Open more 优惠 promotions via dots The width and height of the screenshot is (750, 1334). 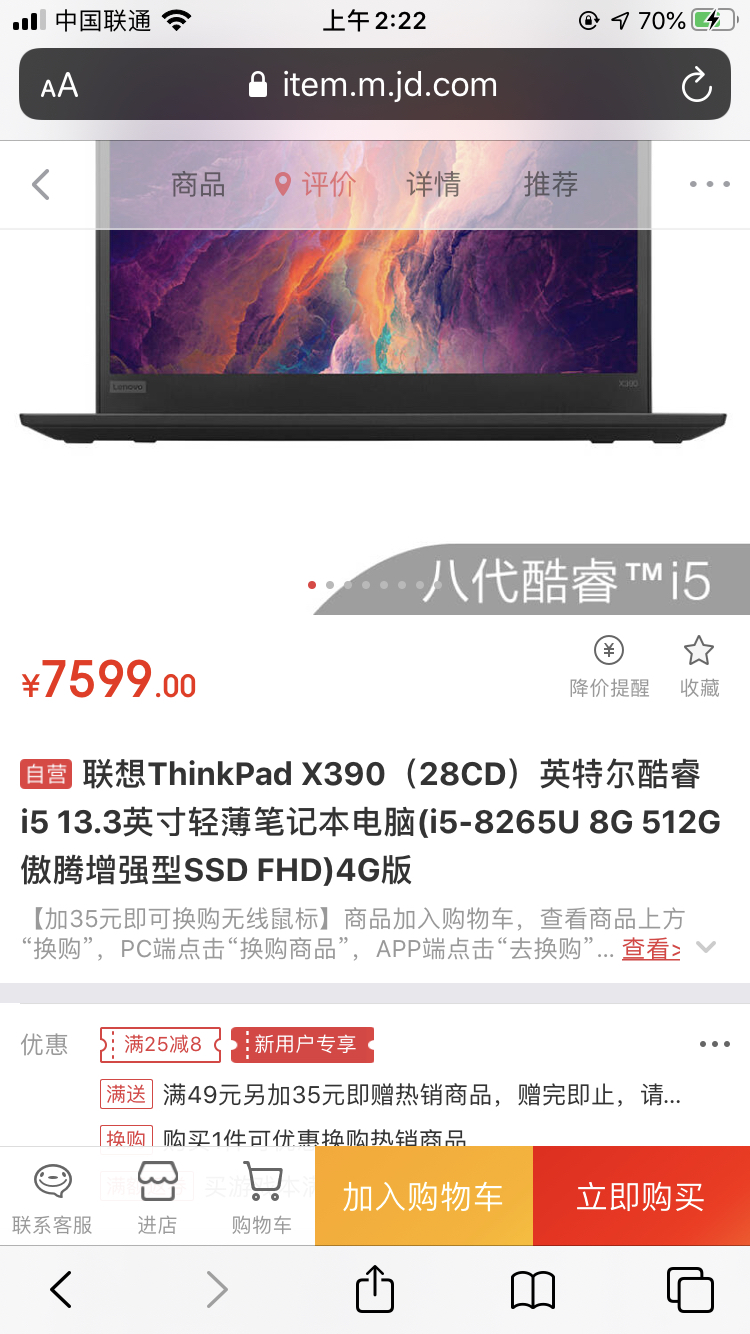pyautogui.click(x=714, y=1045)
